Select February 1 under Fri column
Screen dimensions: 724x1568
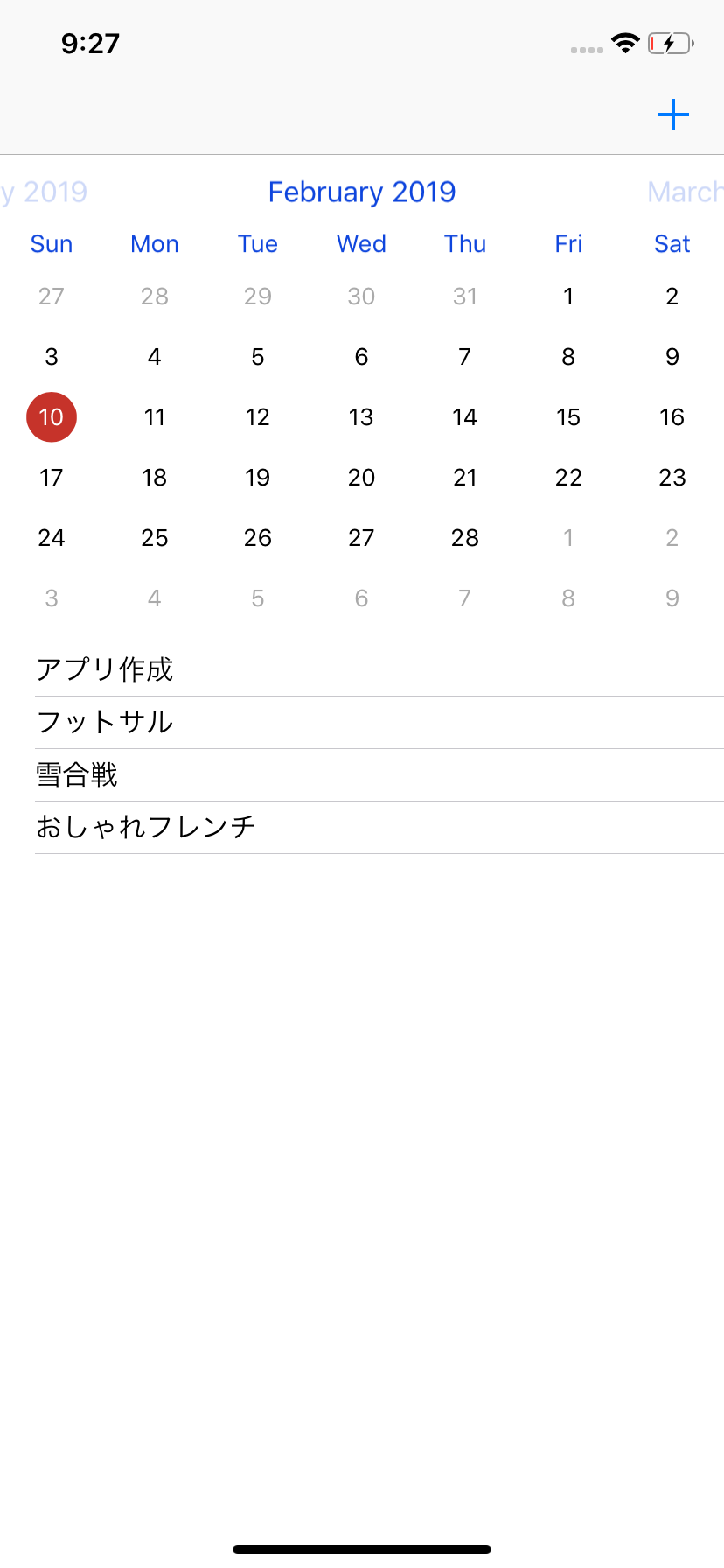568,297
